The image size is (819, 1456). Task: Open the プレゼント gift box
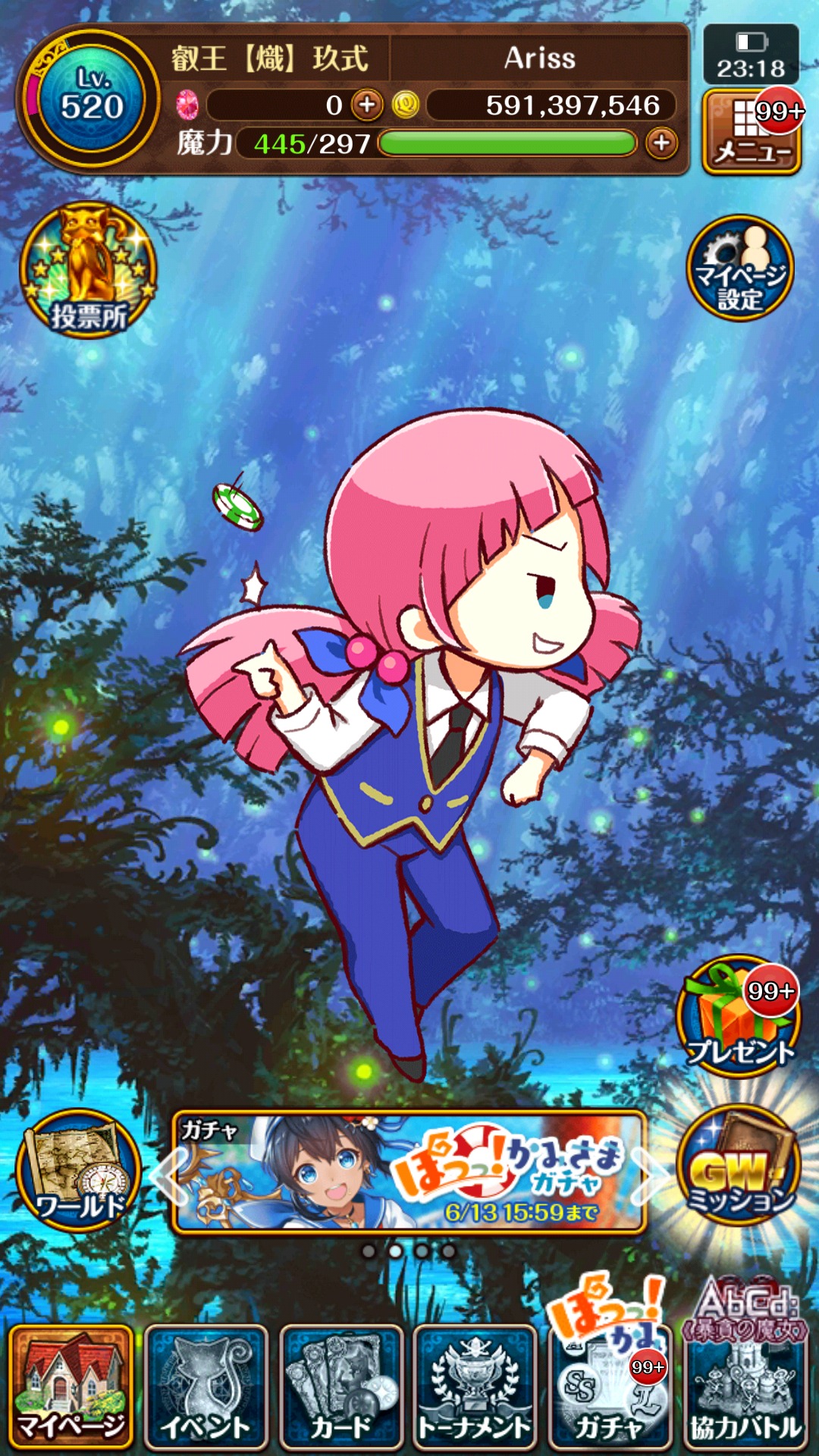739,1016
